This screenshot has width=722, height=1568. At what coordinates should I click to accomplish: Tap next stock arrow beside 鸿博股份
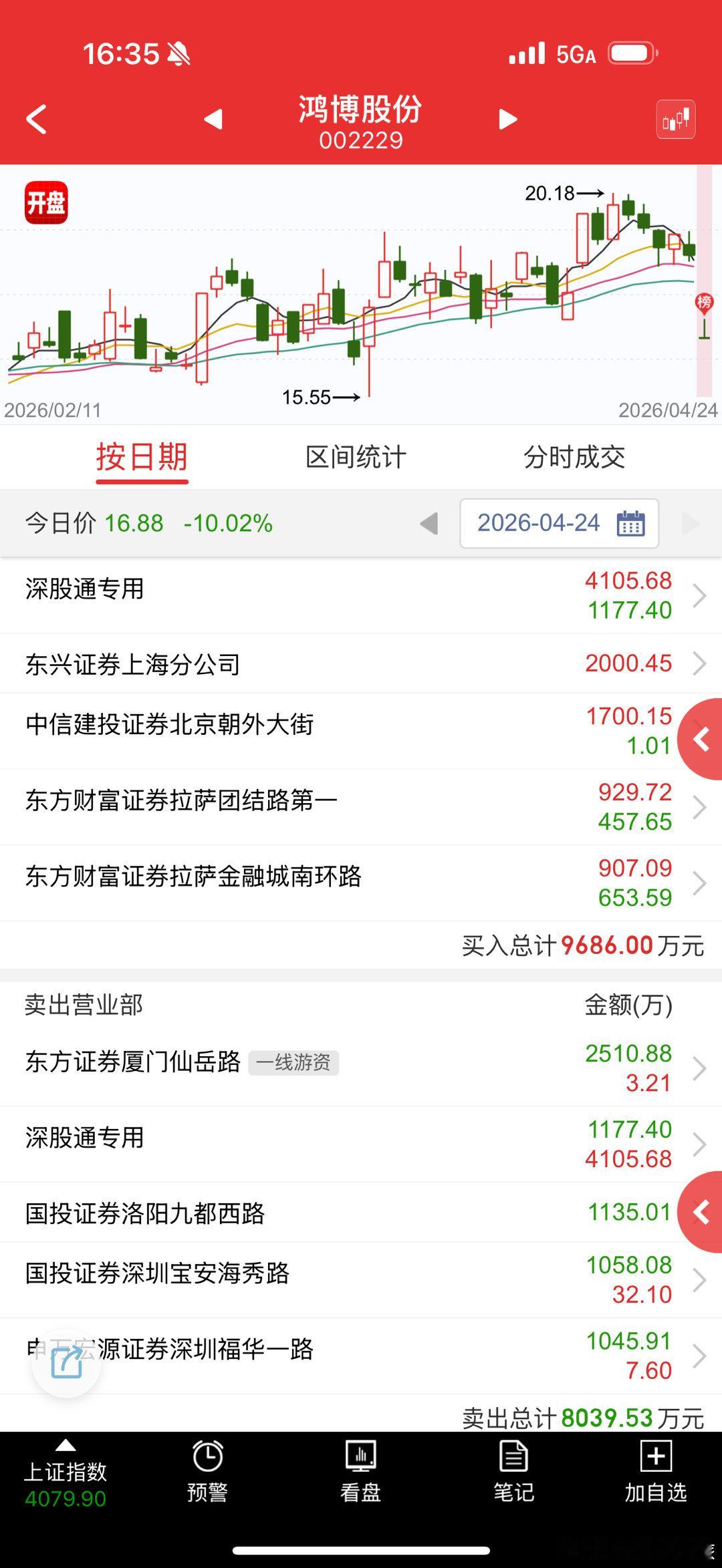[508, 119]
